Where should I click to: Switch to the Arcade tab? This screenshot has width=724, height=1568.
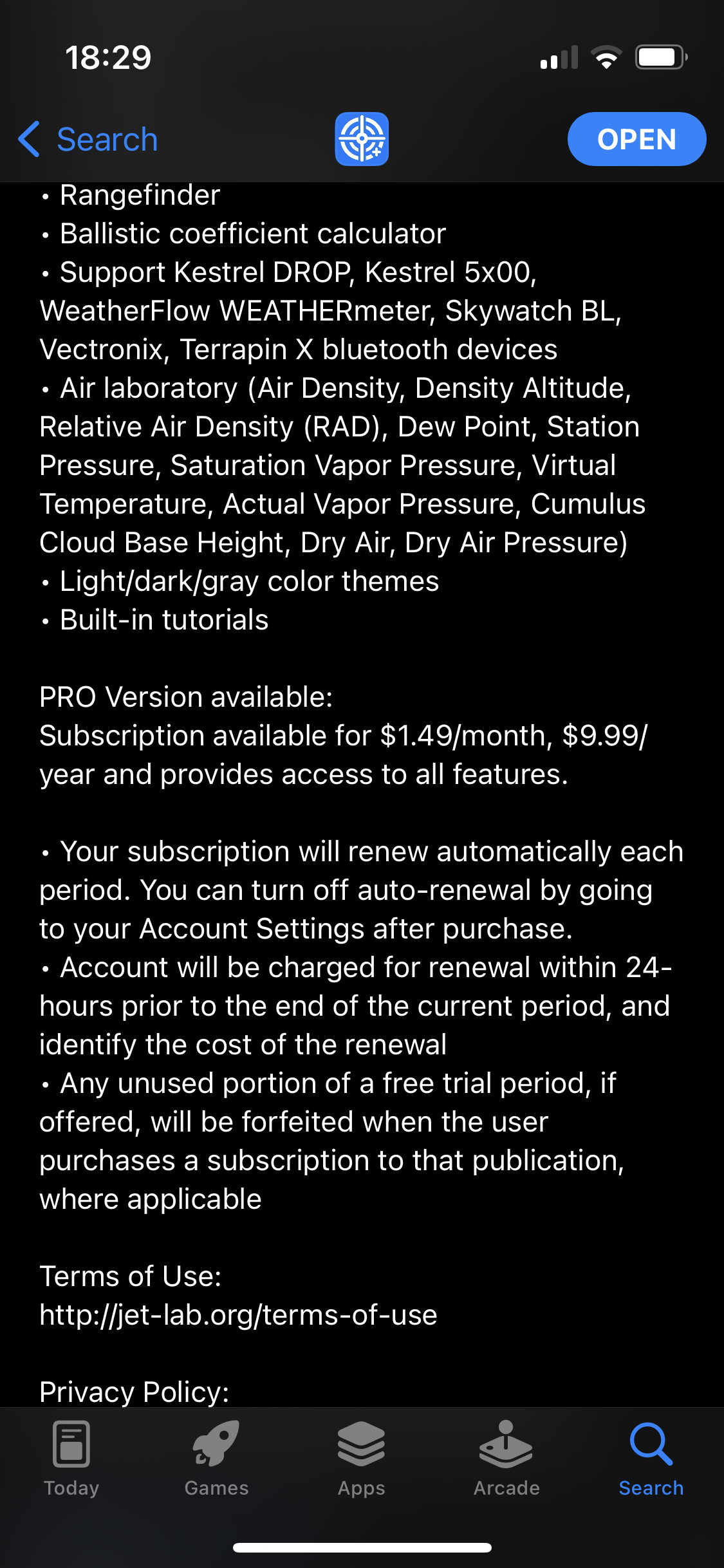coord(506,1459)
